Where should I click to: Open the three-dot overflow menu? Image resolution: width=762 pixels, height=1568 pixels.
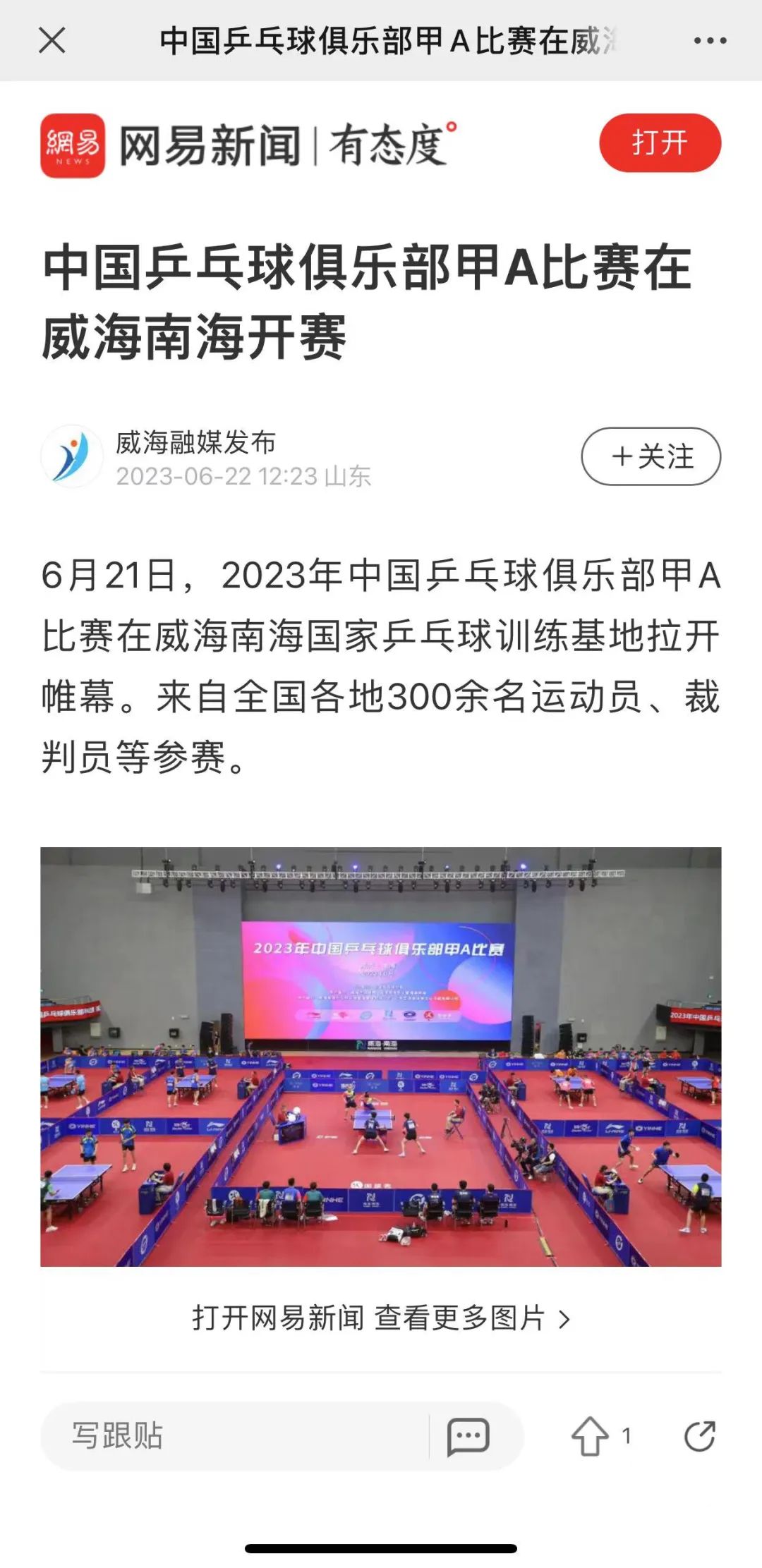[710, 41]
